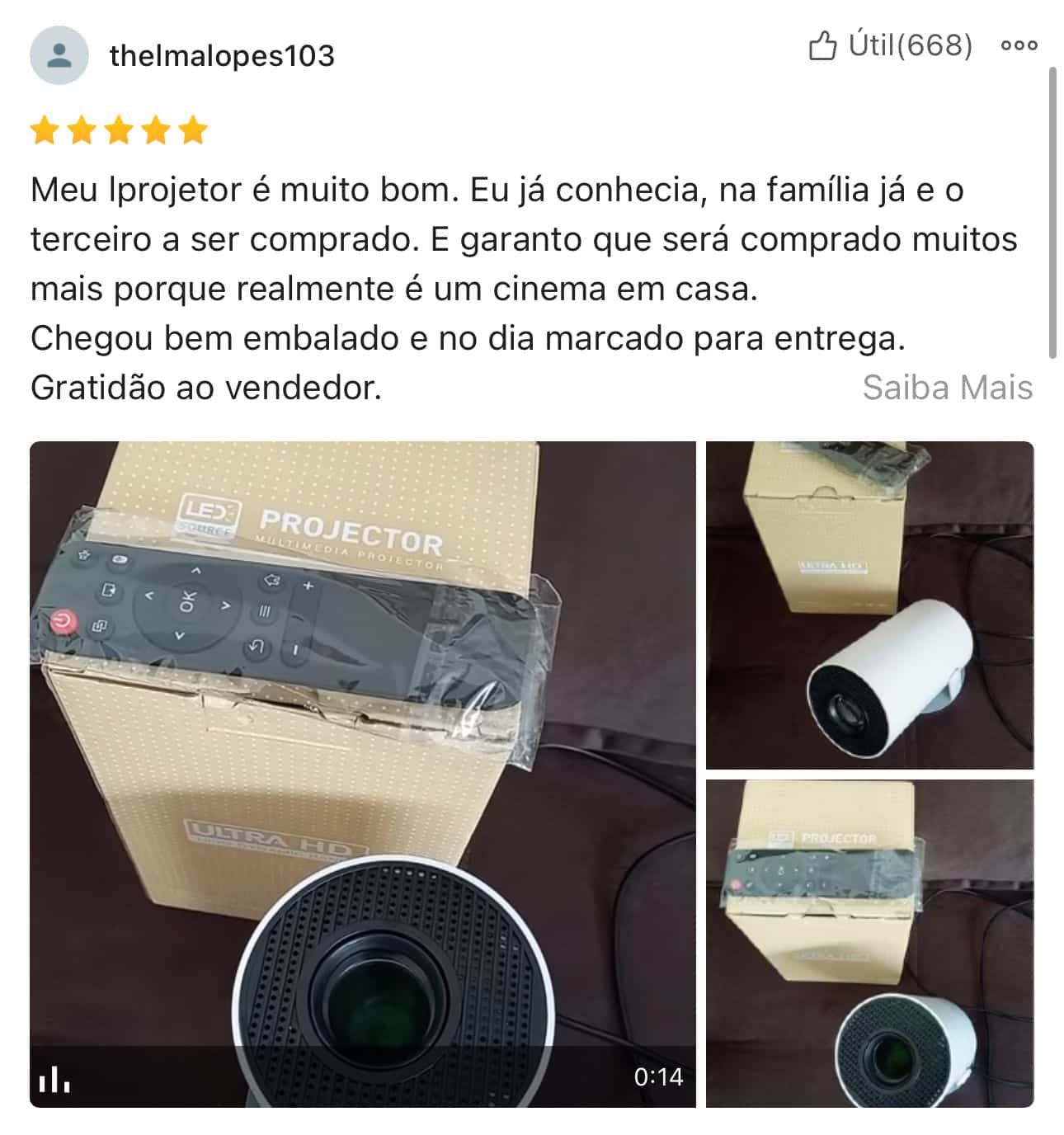Screen dimensions: 1064x1135
Task: Mark thelmalopes103's review as Útil
Action: click(x=889, y=45)
